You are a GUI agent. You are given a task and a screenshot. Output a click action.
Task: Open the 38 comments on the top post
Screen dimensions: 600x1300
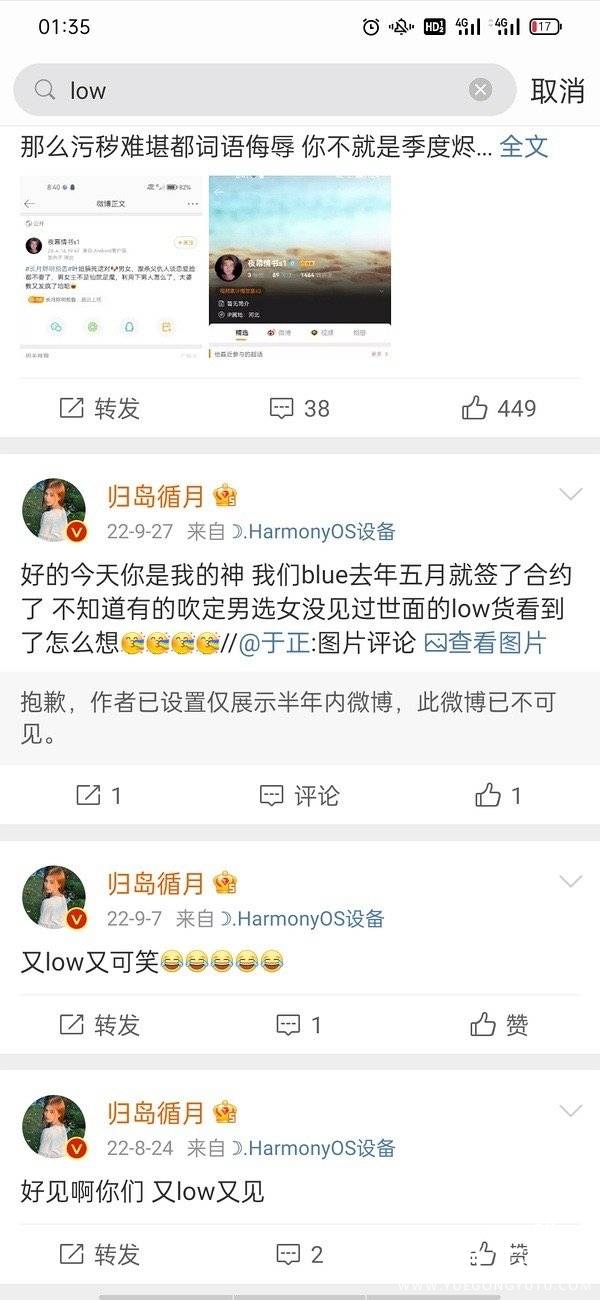[x=299, y=408]
